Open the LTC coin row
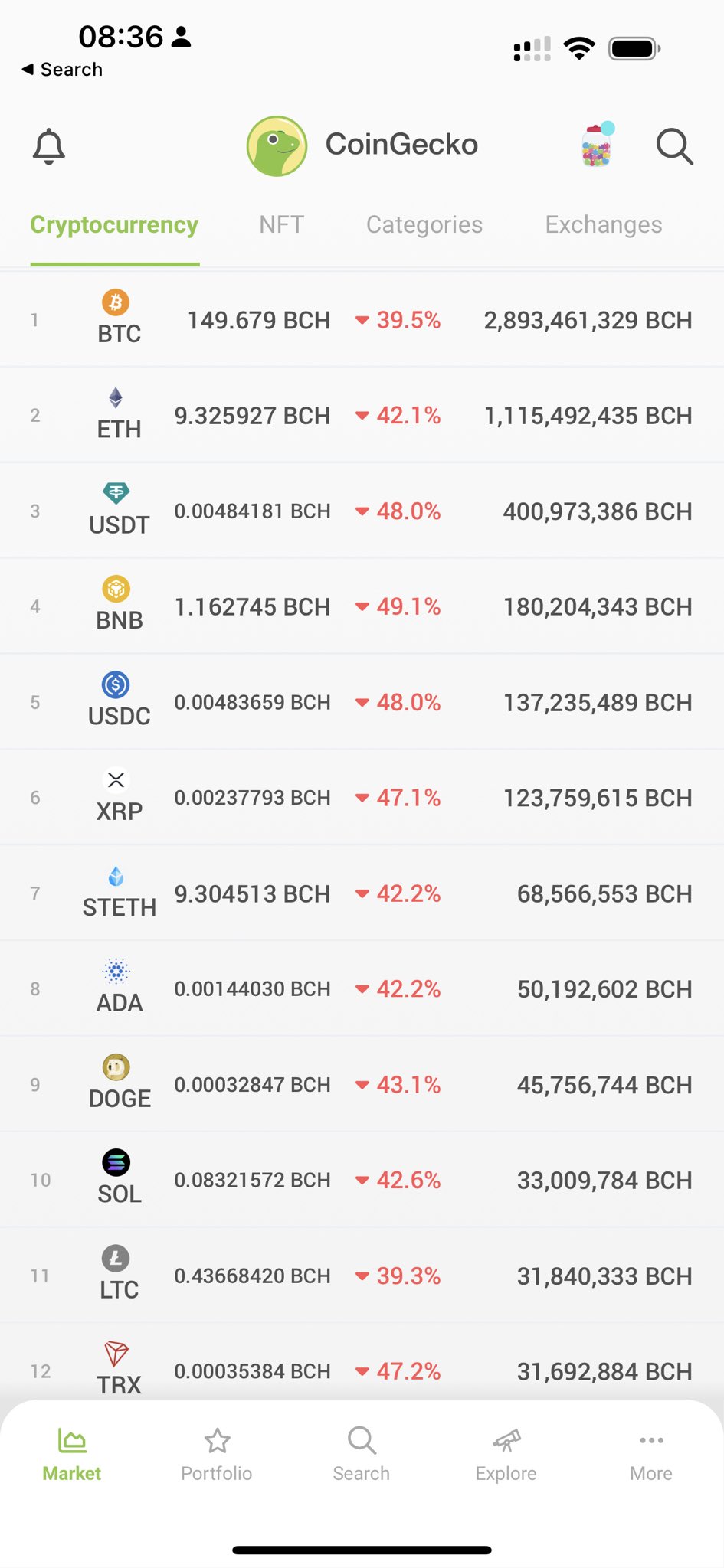 (x=362, y=1276)
